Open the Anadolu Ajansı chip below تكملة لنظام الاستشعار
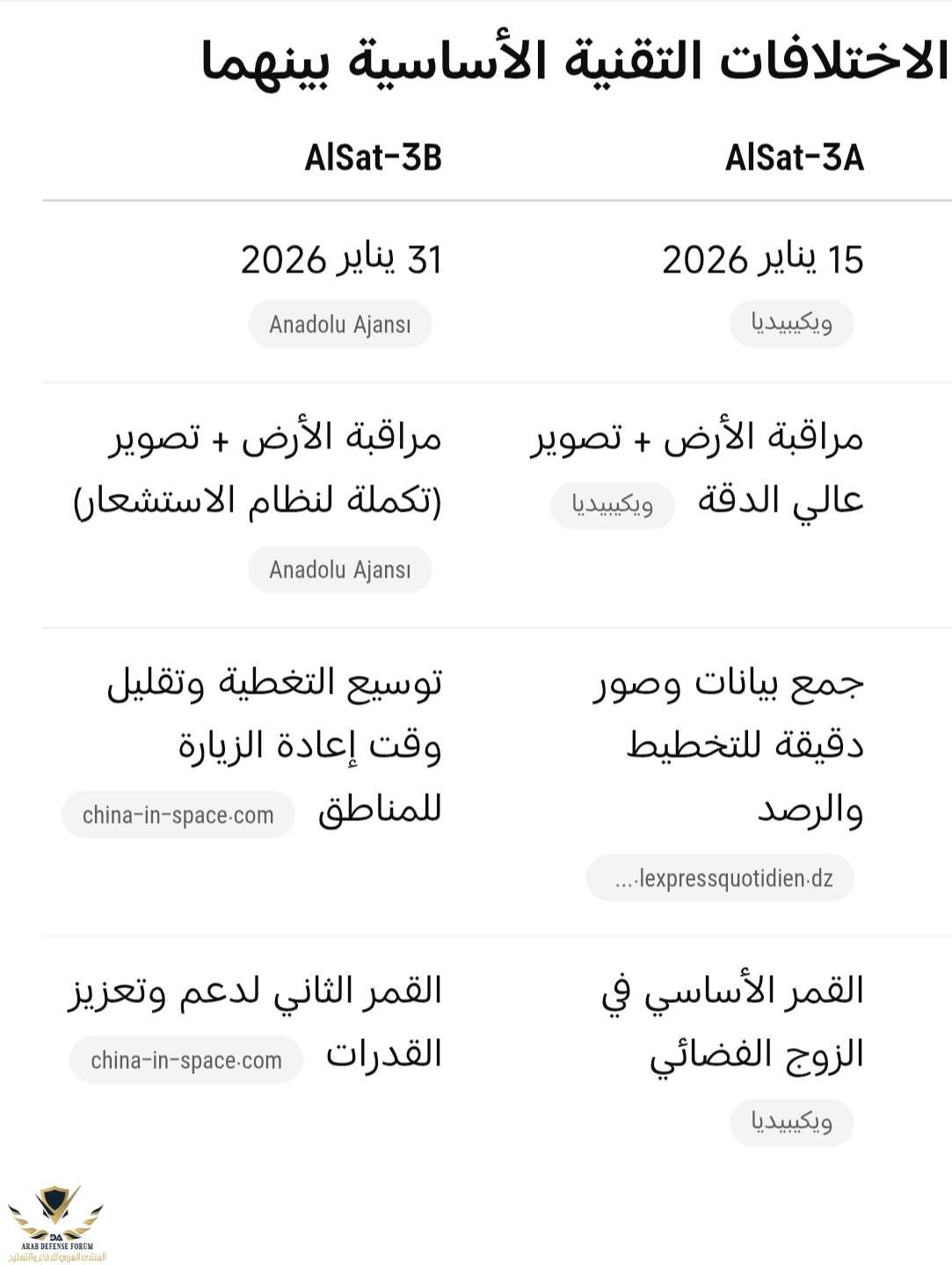The width and height of the screenshot is (952, 1265). (x=339, y=570)
